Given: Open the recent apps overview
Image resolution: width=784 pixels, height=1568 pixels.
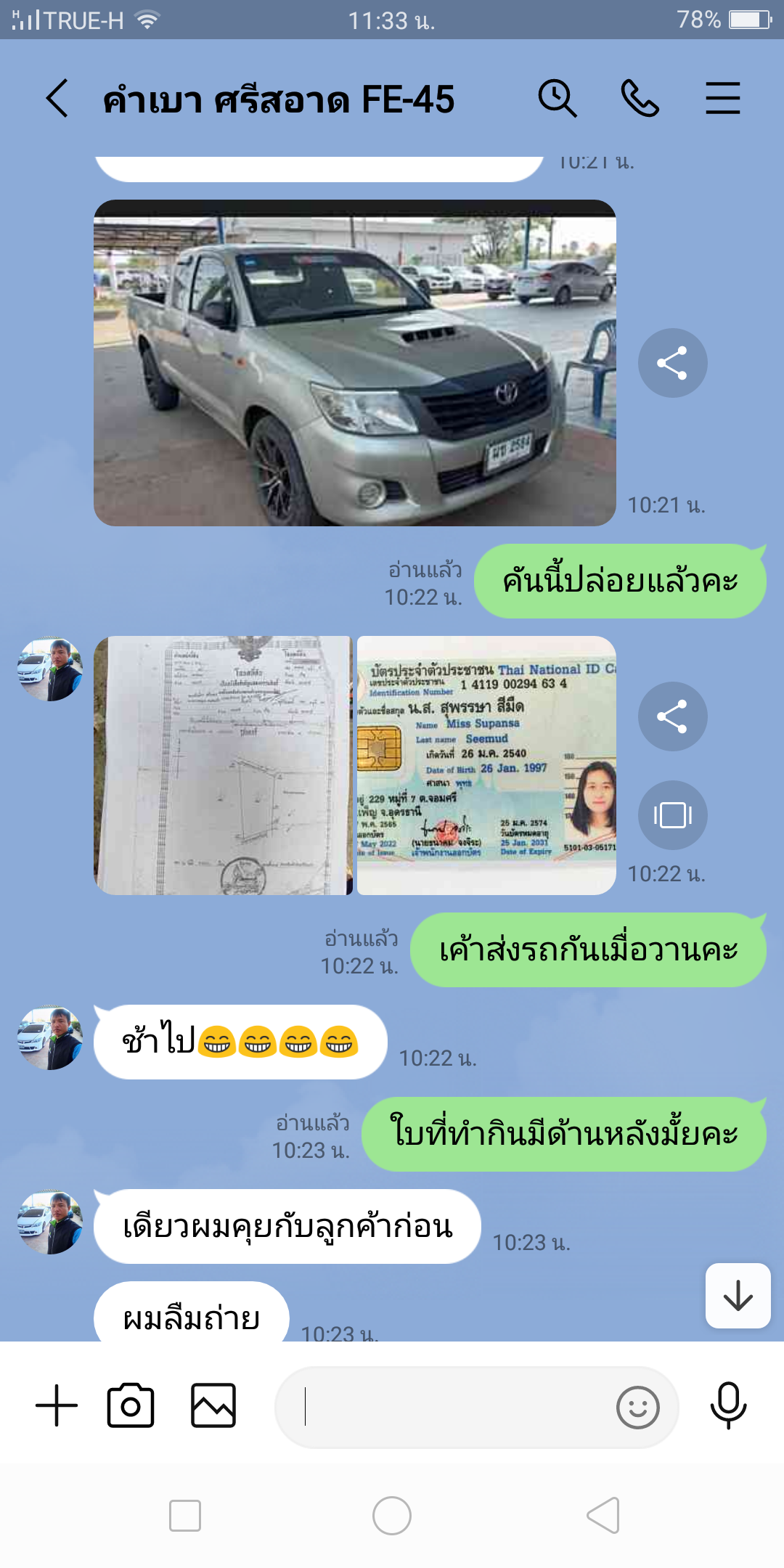Looking at the screenshot, I should coord(185,1516).
